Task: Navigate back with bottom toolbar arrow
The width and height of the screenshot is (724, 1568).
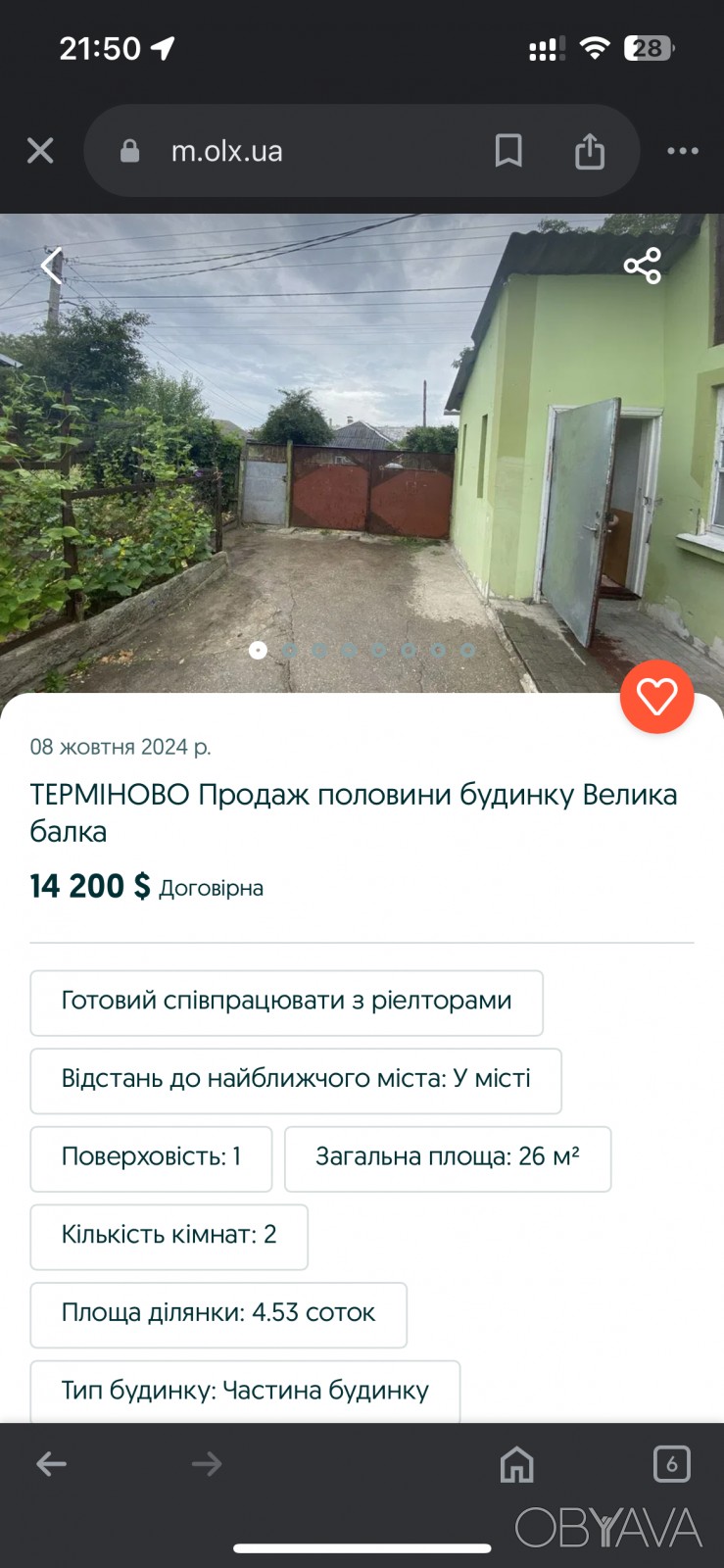Action: (51, 1464)
